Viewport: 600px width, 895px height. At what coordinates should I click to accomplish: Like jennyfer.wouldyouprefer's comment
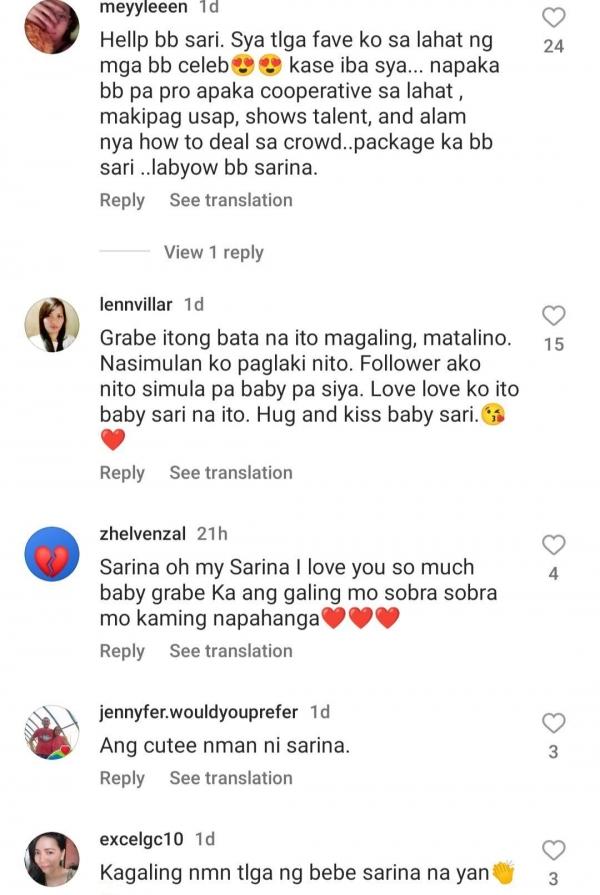553,723
